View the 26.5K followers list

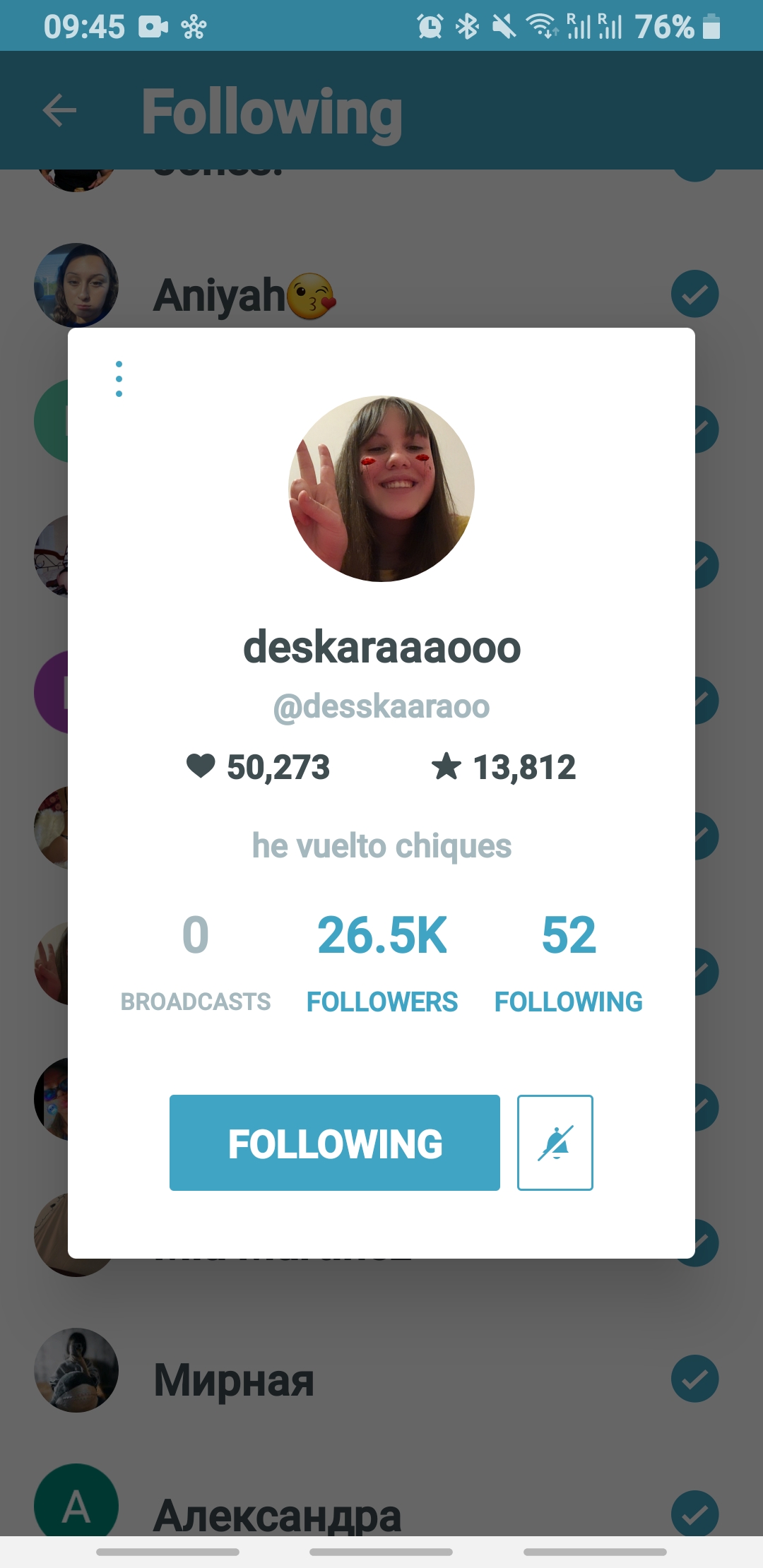(381, 961)
